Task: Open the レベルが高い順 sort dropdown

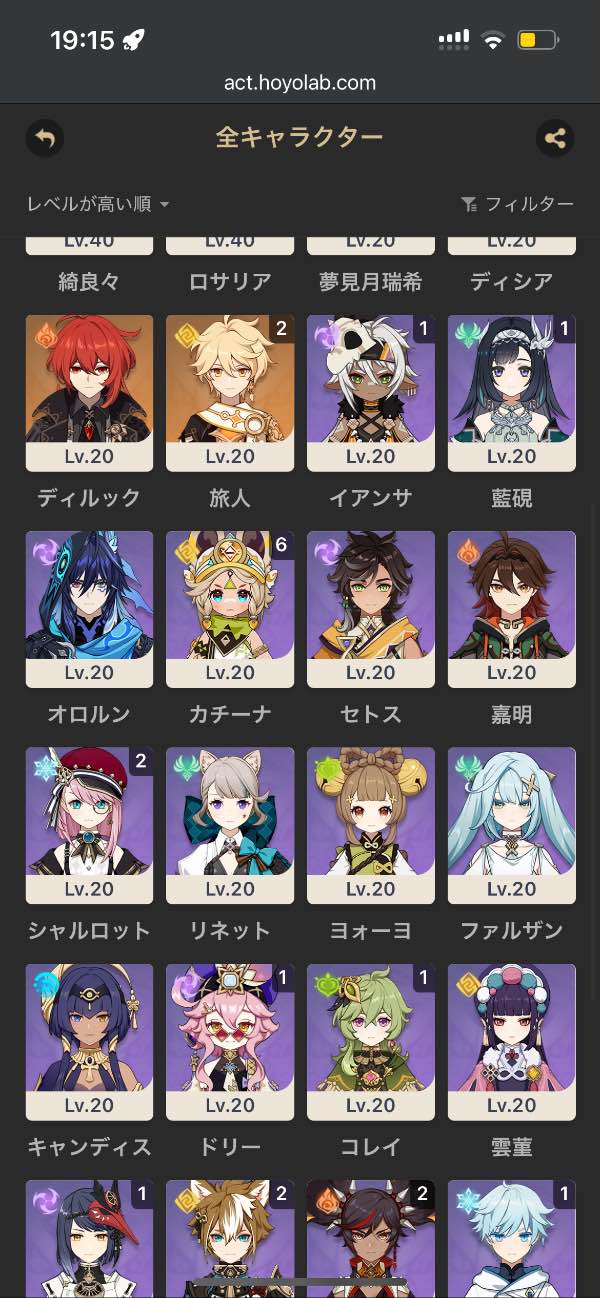Action: click(98, 204)
